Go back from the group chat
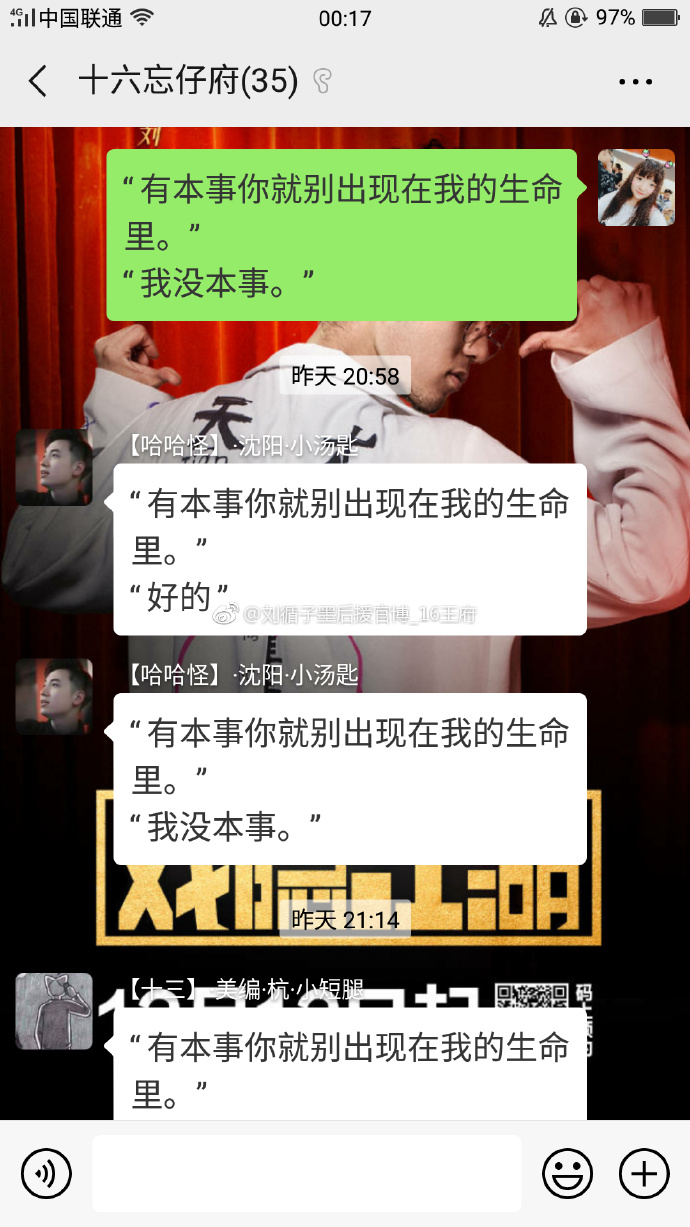 (x=38, y=81)
